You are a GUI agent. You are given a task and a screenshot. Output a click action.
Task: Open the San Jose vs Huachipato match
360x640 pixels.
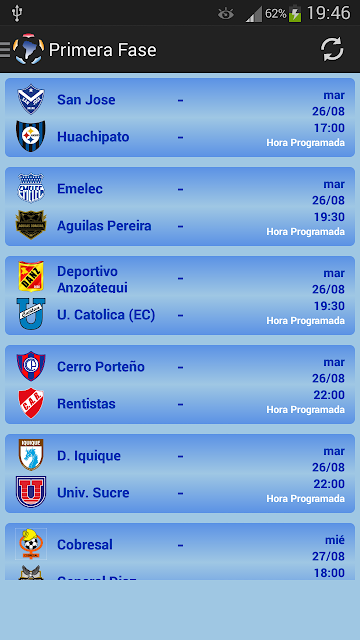pyautogui.click(x=180, y=118)
